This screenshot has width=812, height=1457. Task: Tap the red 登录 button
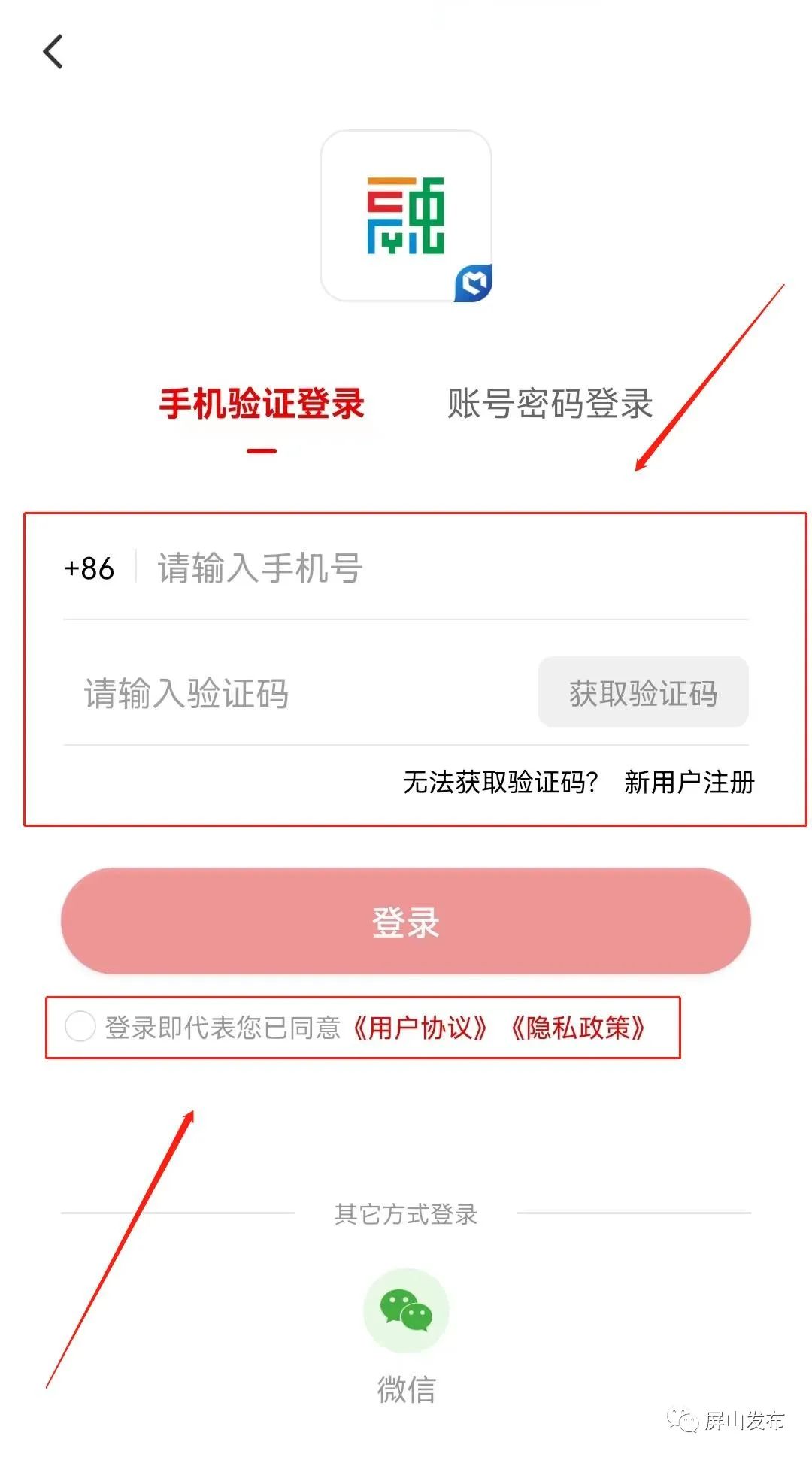[406, 922]
